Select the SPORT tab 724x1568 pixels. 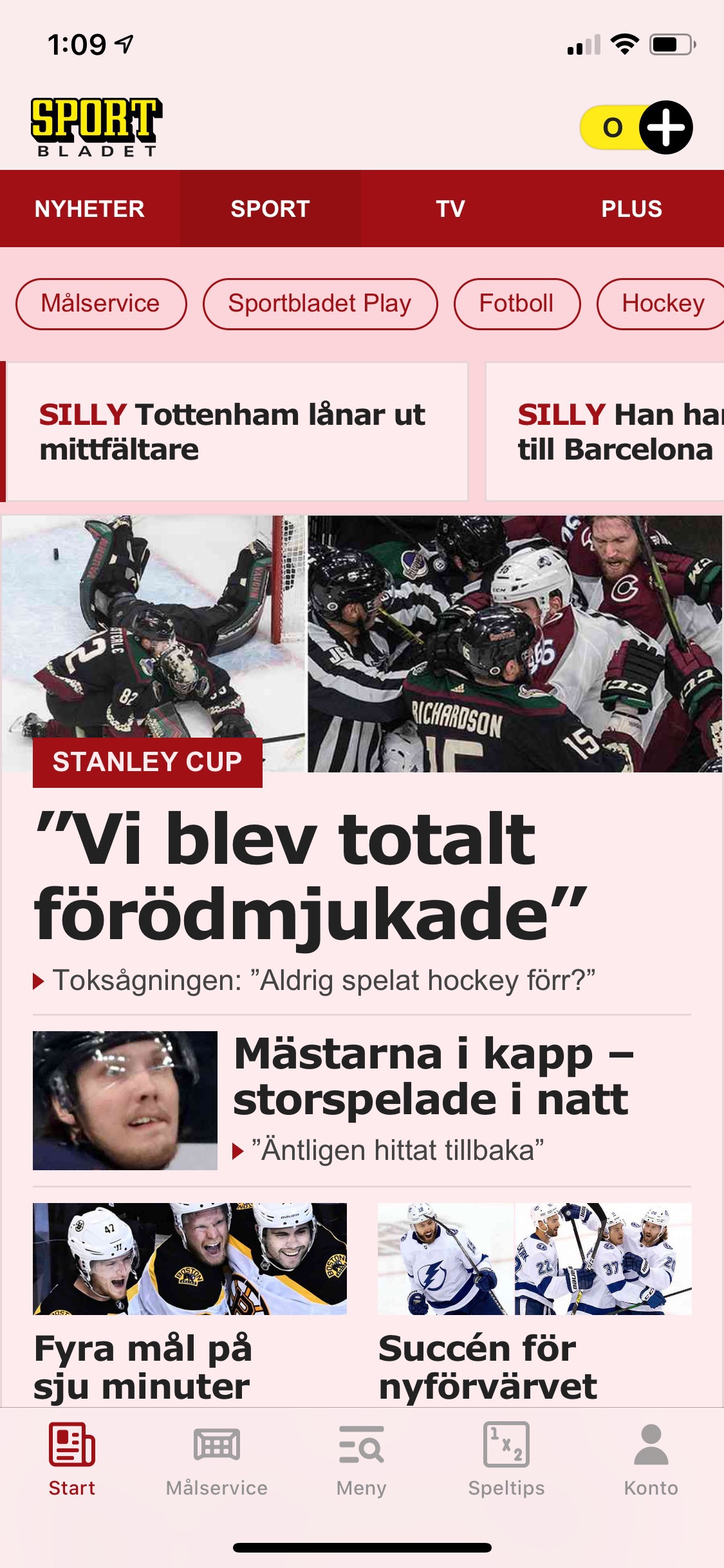(270, 209)
